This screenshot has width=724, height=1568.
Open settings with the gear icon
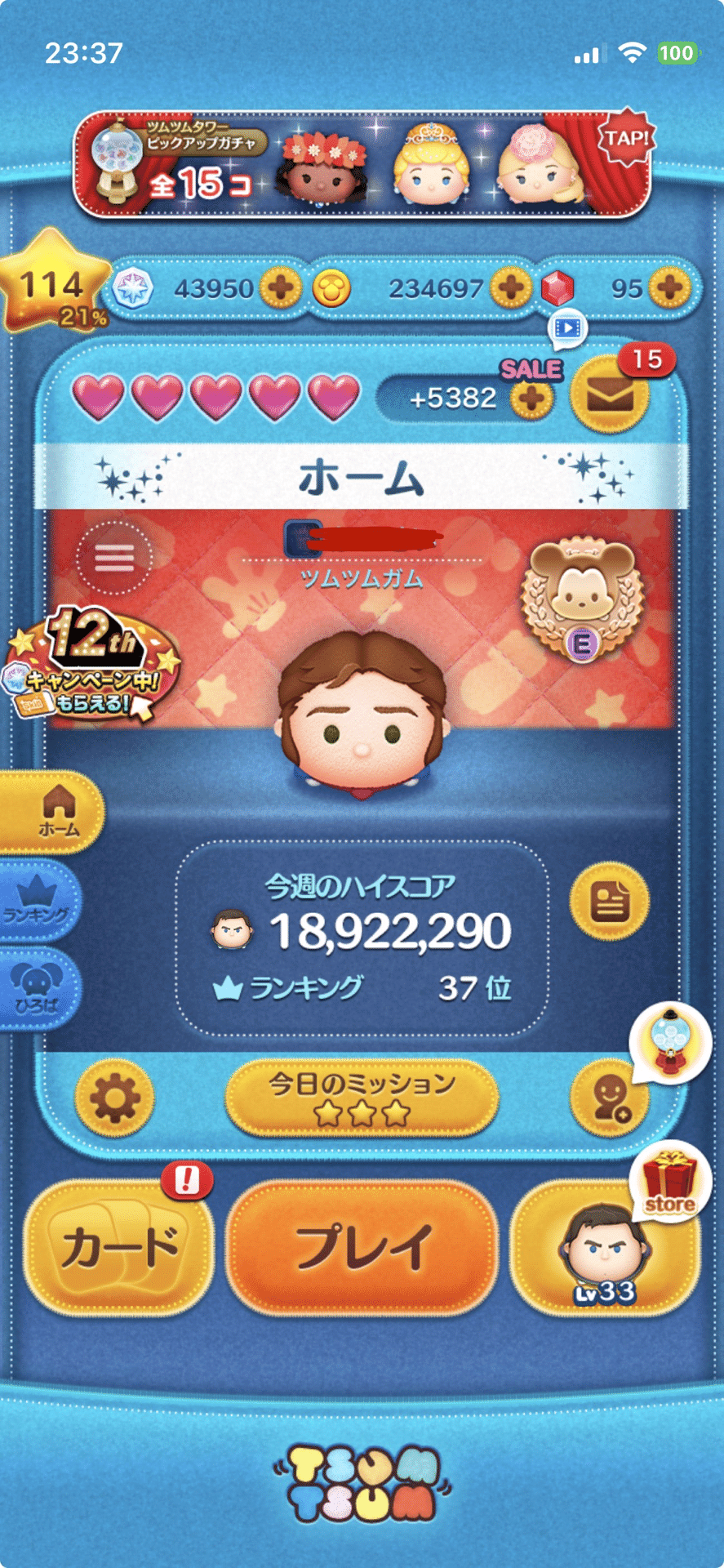pyautogui.click(x=114, y=1099)
